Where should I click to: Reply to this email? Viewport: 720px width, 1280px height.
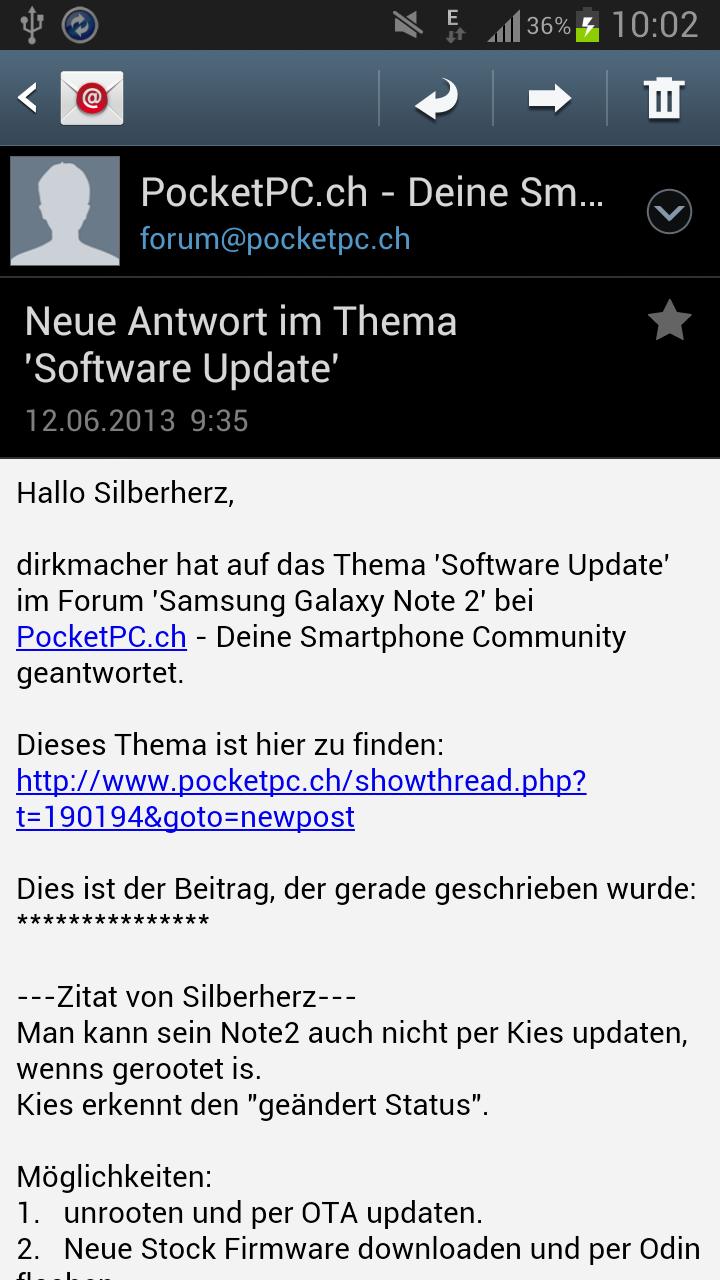click(436, 98)
